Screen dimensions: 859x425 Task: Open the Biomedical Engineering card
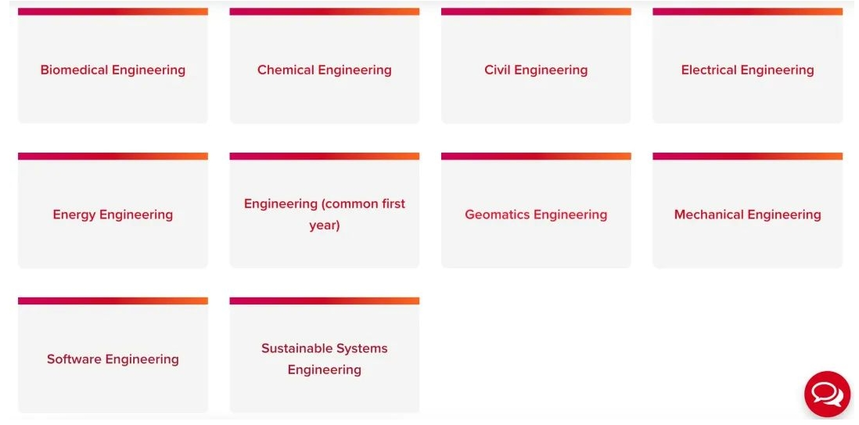(113, 70)
